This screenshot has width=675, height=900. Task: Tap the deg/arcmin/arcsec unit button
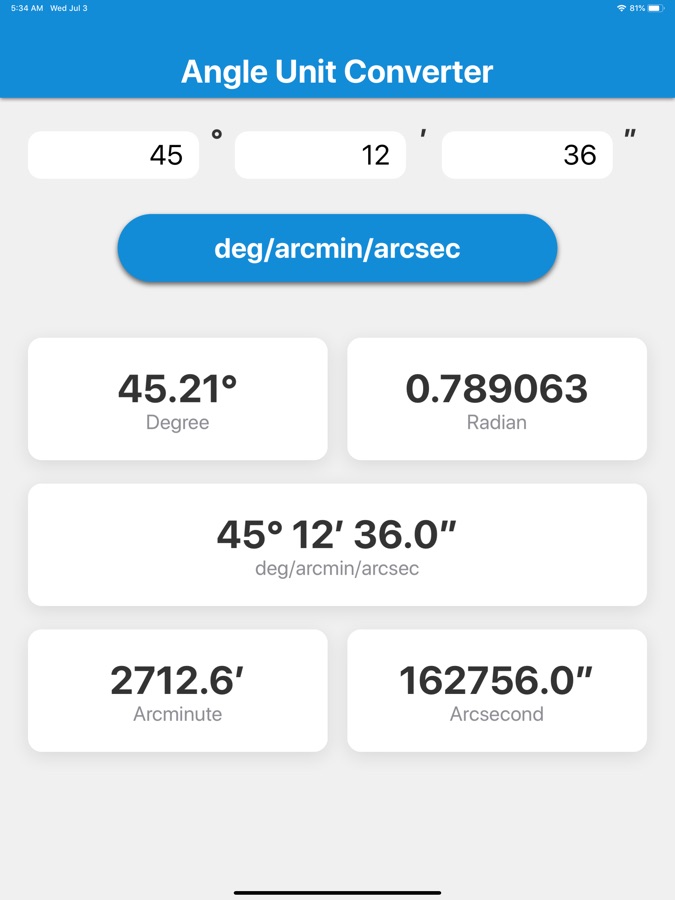[x=337, y=248]
